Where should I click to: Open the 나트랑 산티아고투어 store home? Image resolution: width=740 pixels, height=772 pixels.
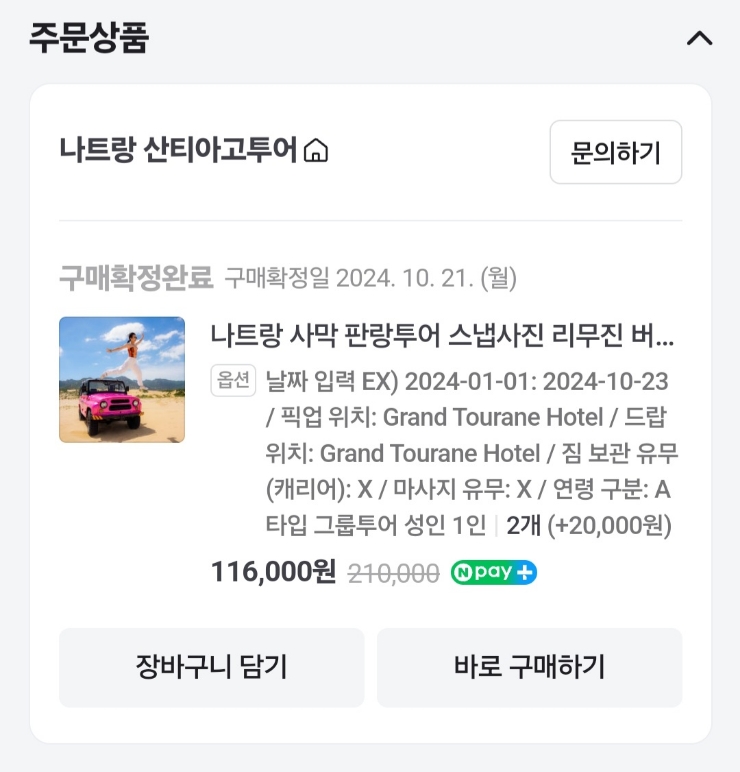(x=194, y=152)
